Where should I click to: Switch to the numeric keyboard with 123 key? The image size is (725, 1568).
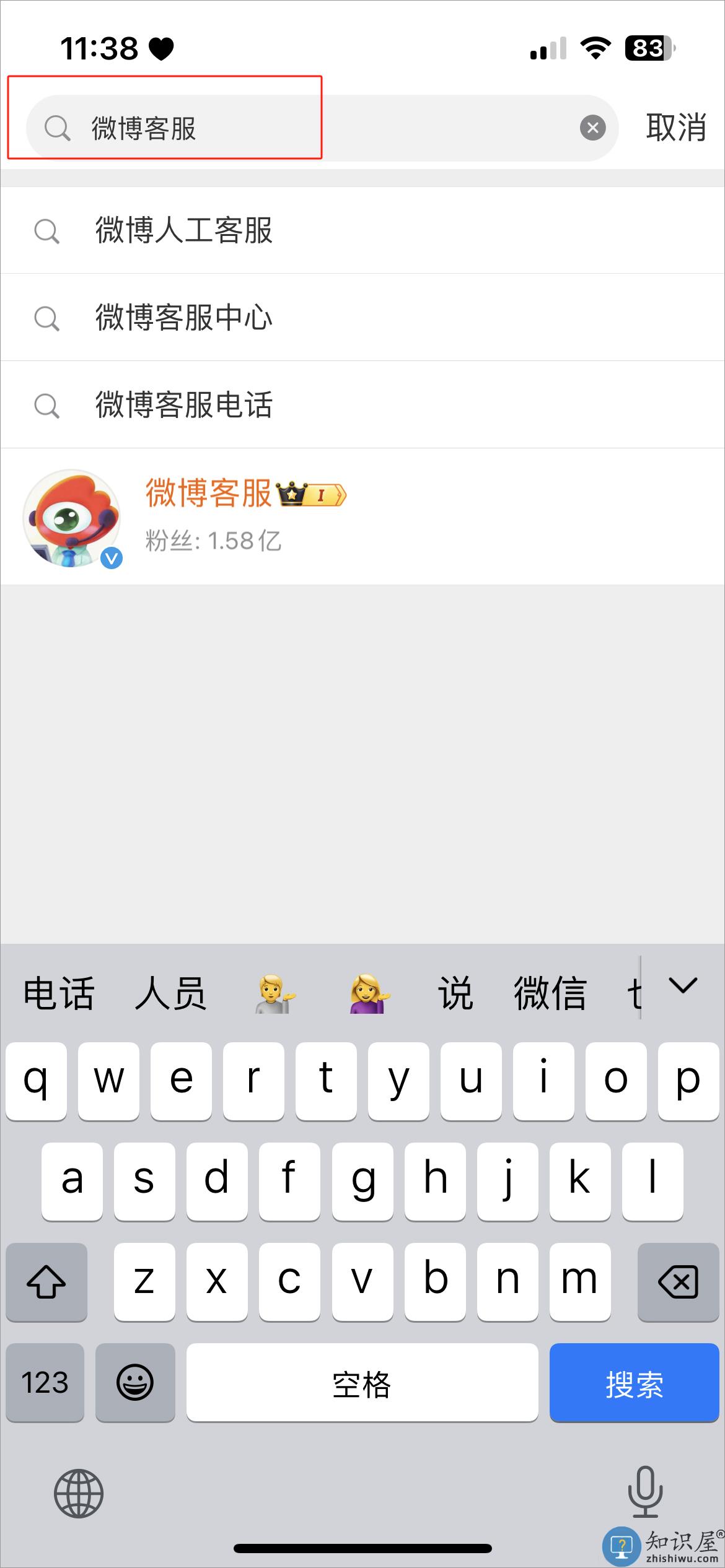pyautogui.click(x=44, y=1383)
